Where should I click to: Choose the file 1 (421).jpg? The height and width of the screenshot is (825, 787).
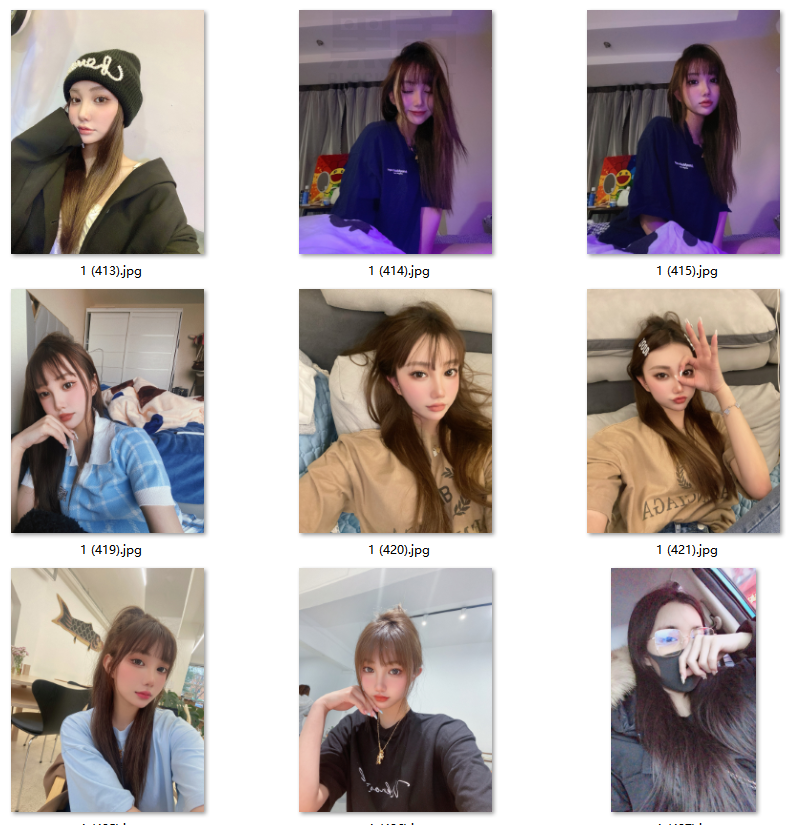coord(683,411)
